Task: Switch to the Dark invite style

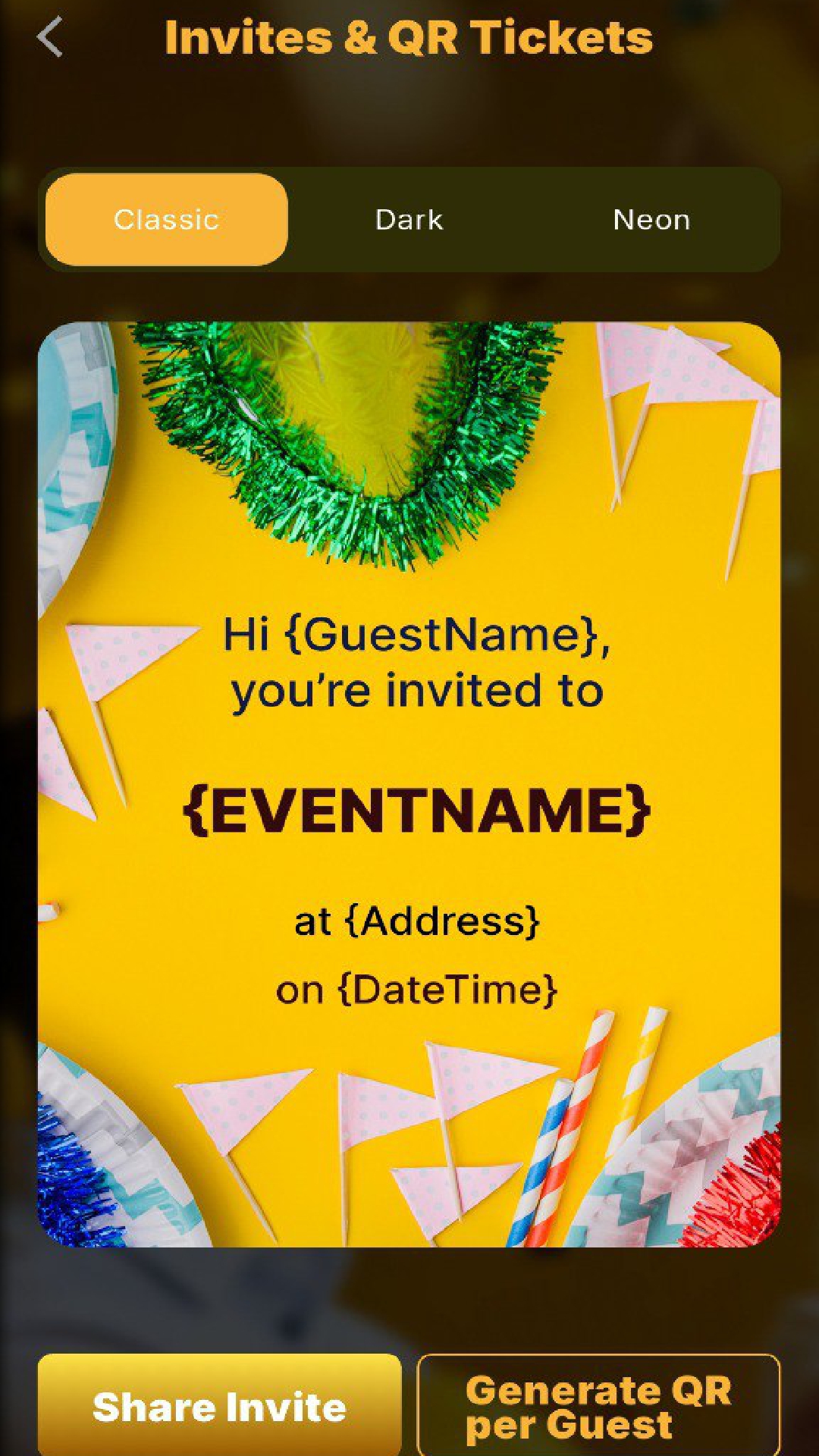Action: pos(409,220)
